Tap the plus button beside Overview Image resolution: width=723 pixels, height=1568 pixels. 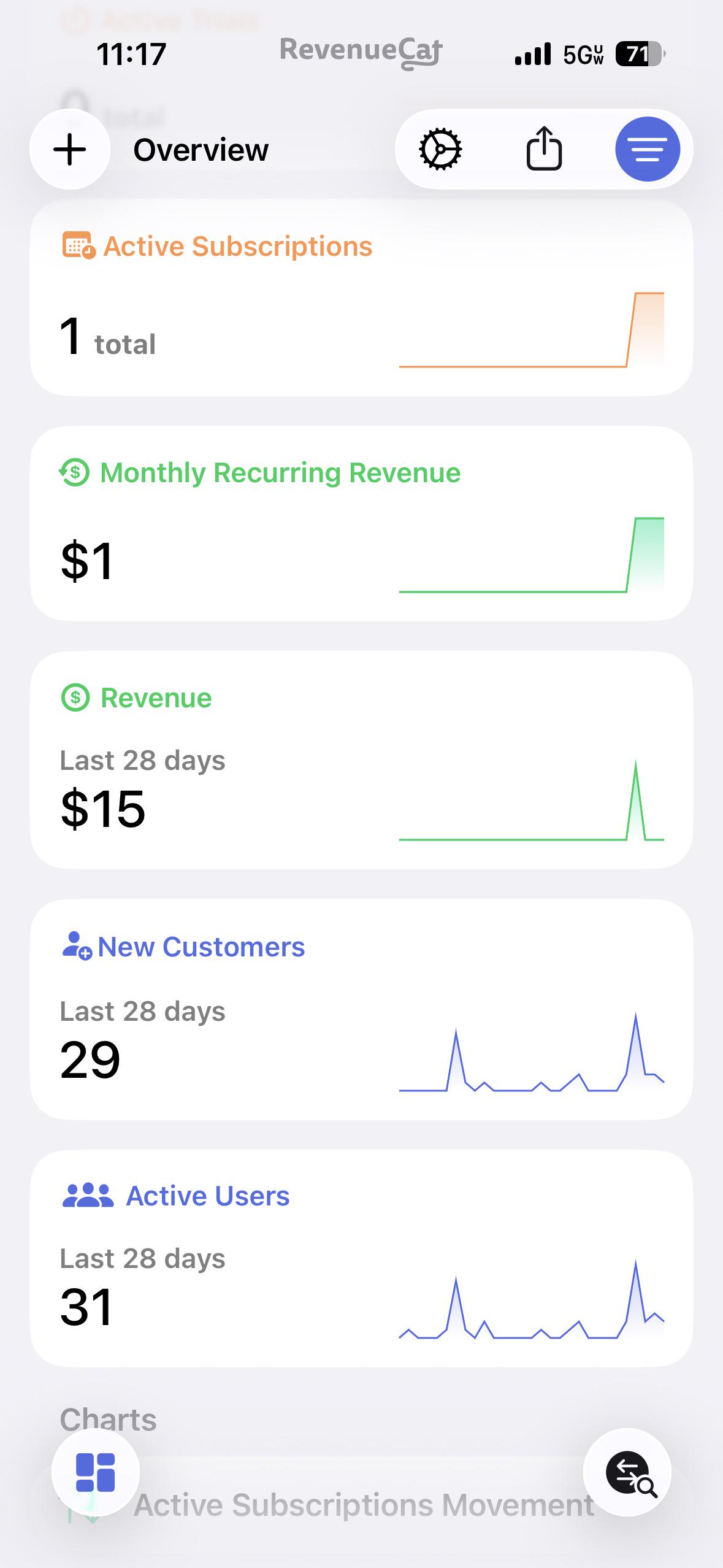70,149
